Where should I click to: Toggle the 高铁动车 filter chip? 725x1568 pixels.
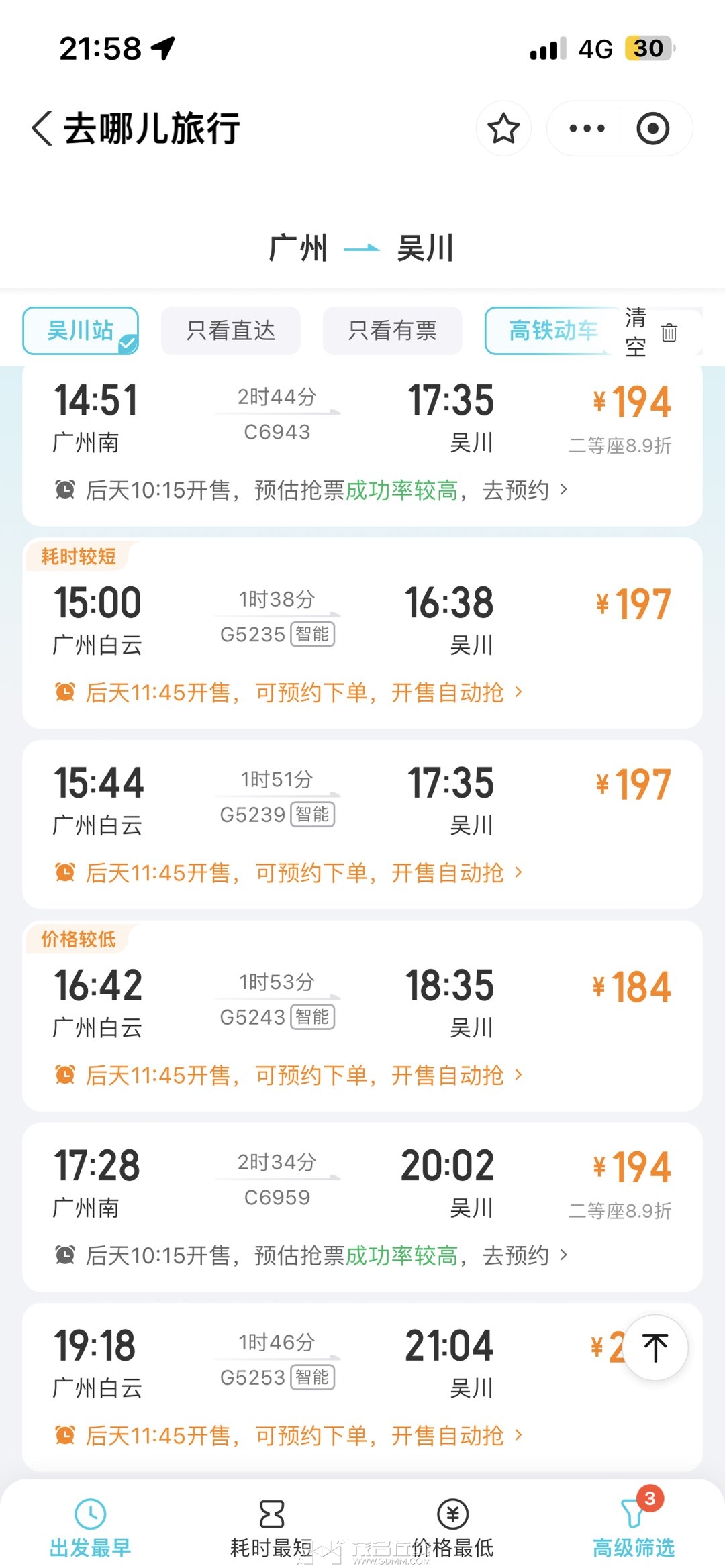coord(552,331)
